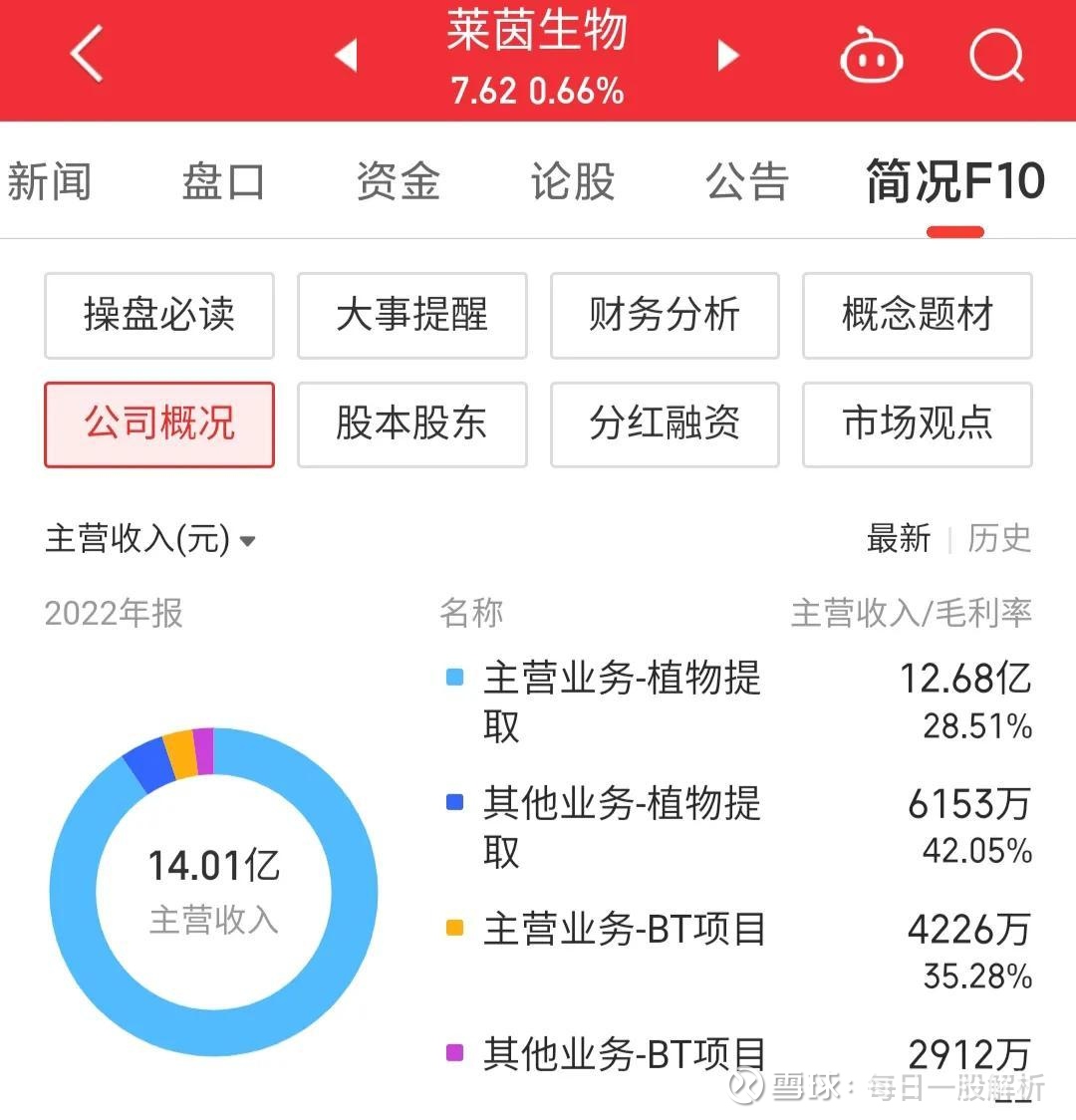Open 财务分析 section
This screenshot has width=1076, height=1120.
tap(665, 316)
